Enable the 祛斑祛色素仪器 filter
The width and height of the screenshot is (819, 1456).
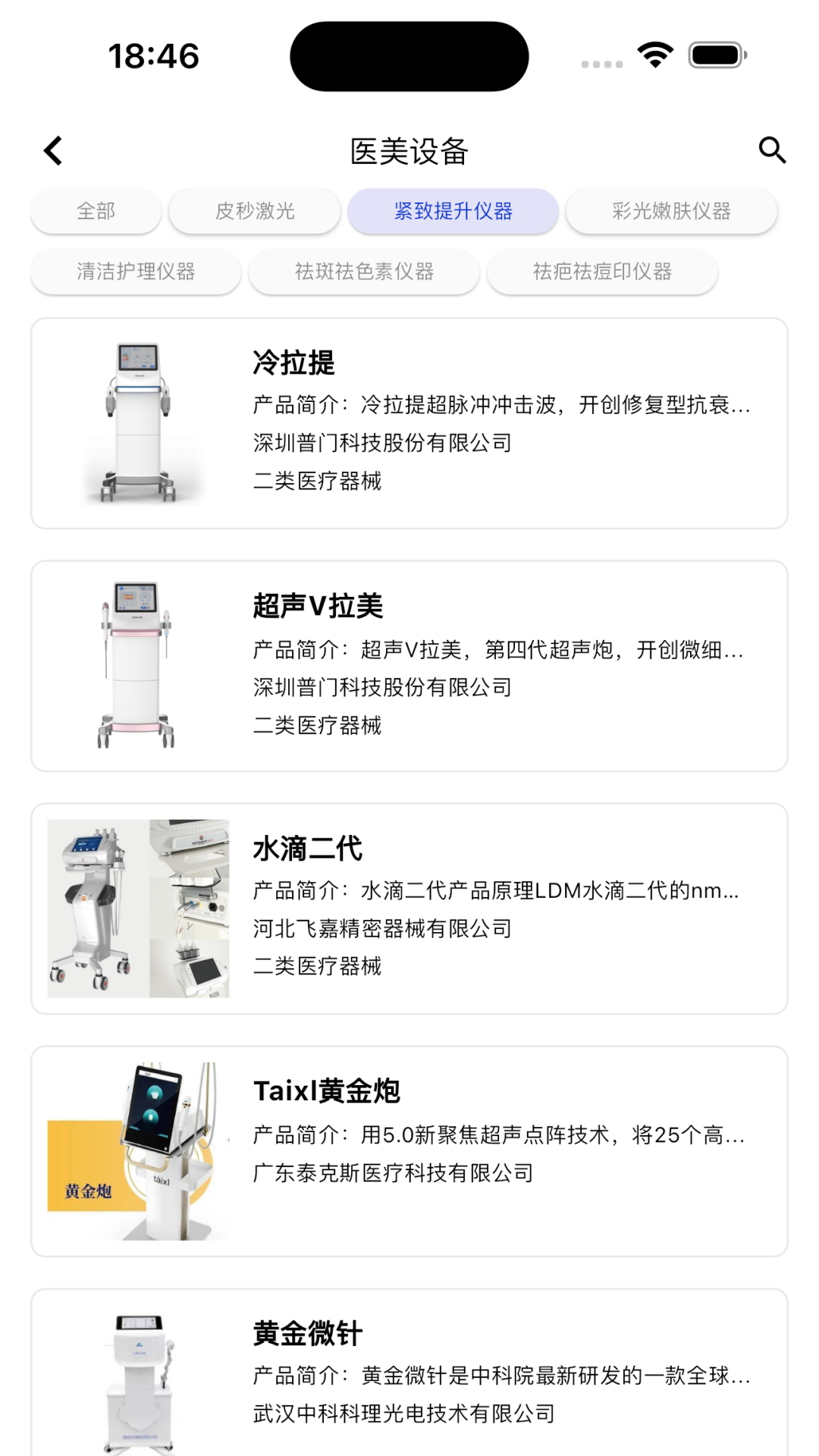[x=364, y=271]
